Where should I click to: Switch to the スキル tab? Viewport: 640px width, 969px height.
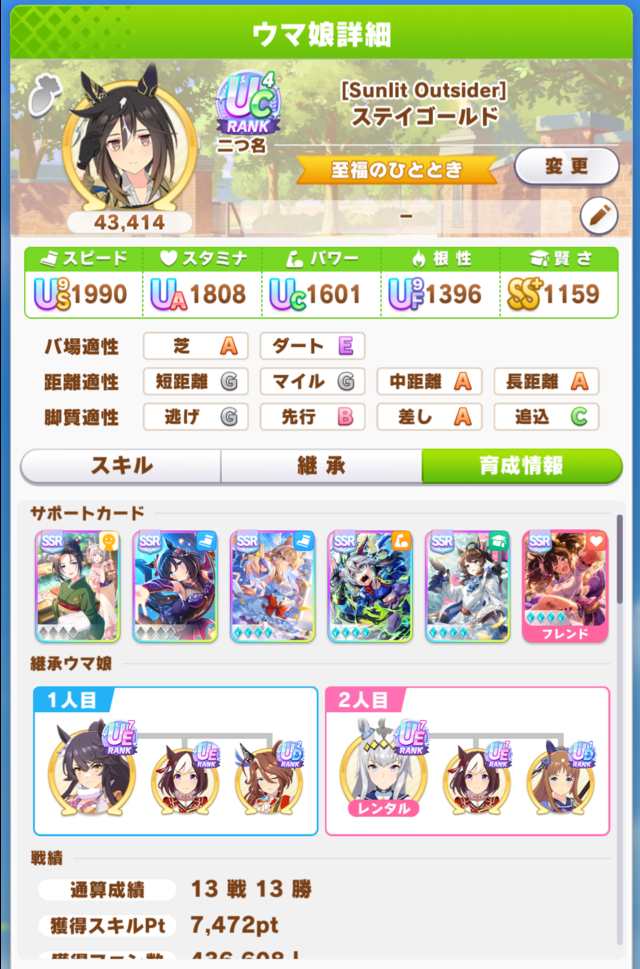click(x=121, y=466)
